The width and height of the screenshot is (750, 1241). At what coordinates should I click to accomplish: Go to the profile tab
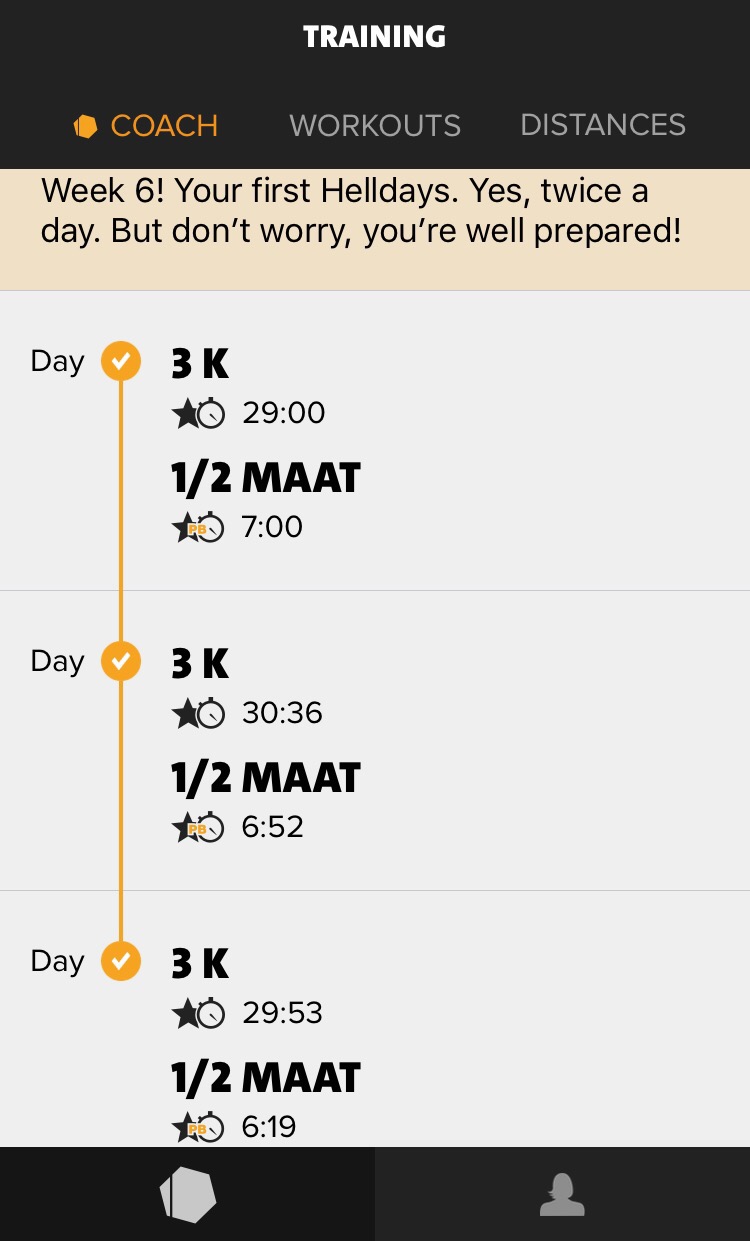(562, 1195)
